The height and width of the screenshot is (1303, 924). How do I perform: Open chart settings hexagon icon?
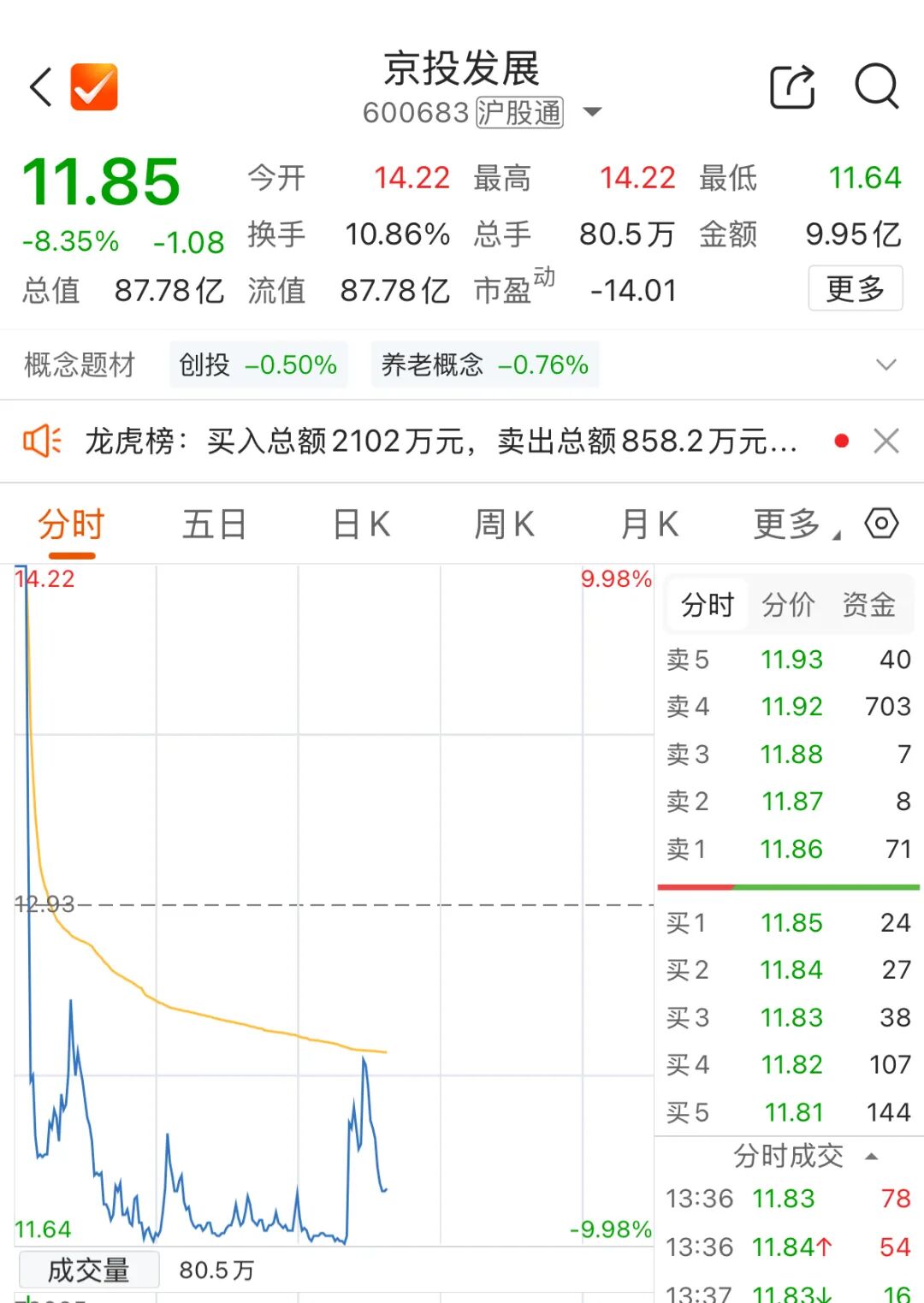[882, 523]
